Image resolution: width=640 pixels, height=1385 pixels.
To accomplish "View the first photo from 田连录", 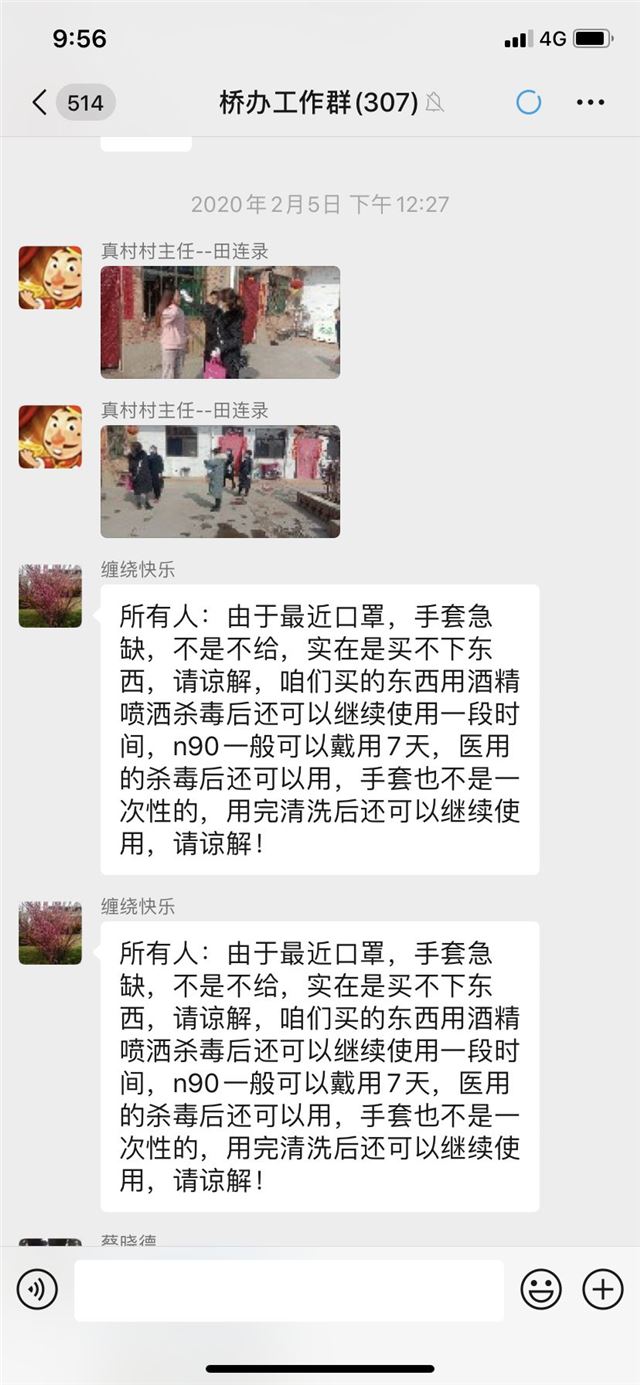I will pyautogui.click(x=220, y=322).
